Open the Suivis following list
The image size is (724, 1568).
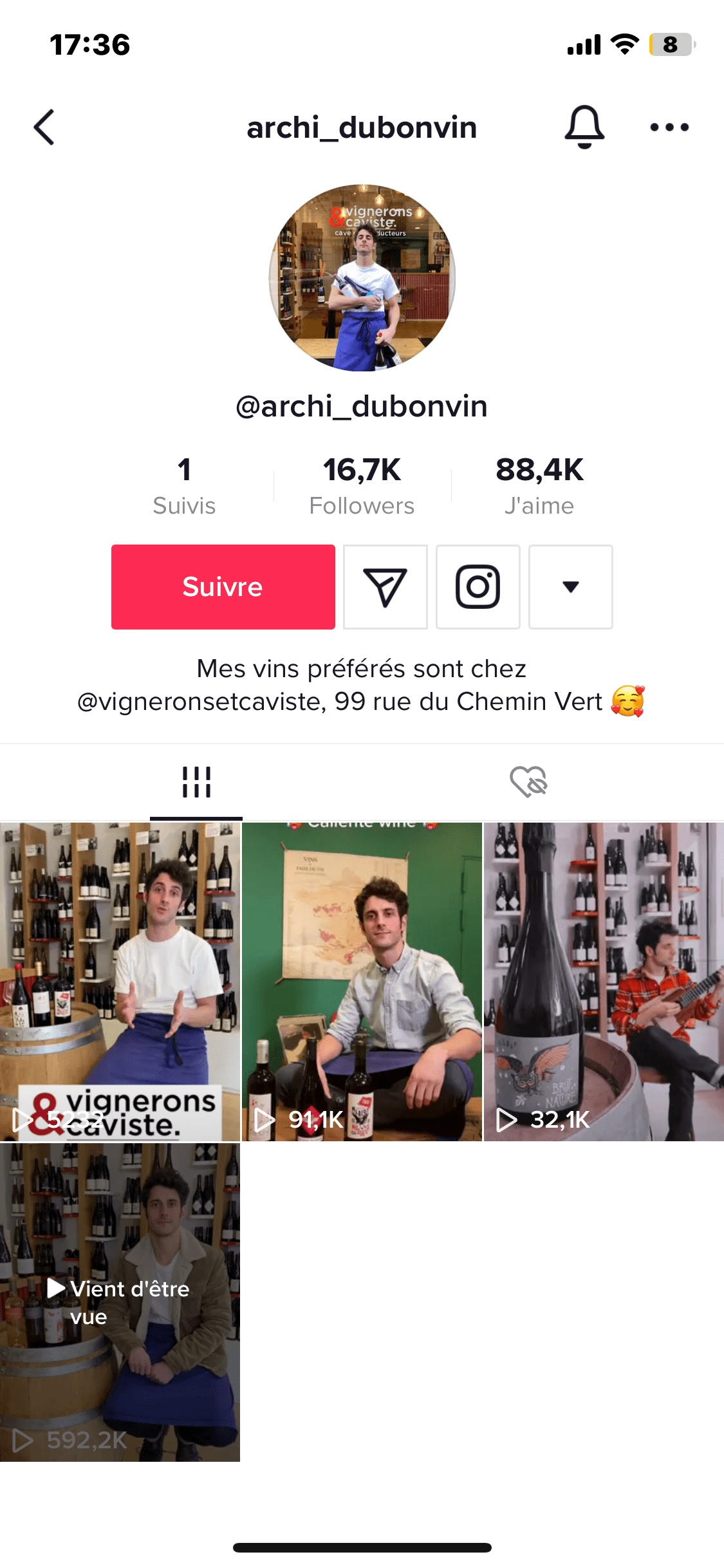pyautogui.click(x=184, y=486)
